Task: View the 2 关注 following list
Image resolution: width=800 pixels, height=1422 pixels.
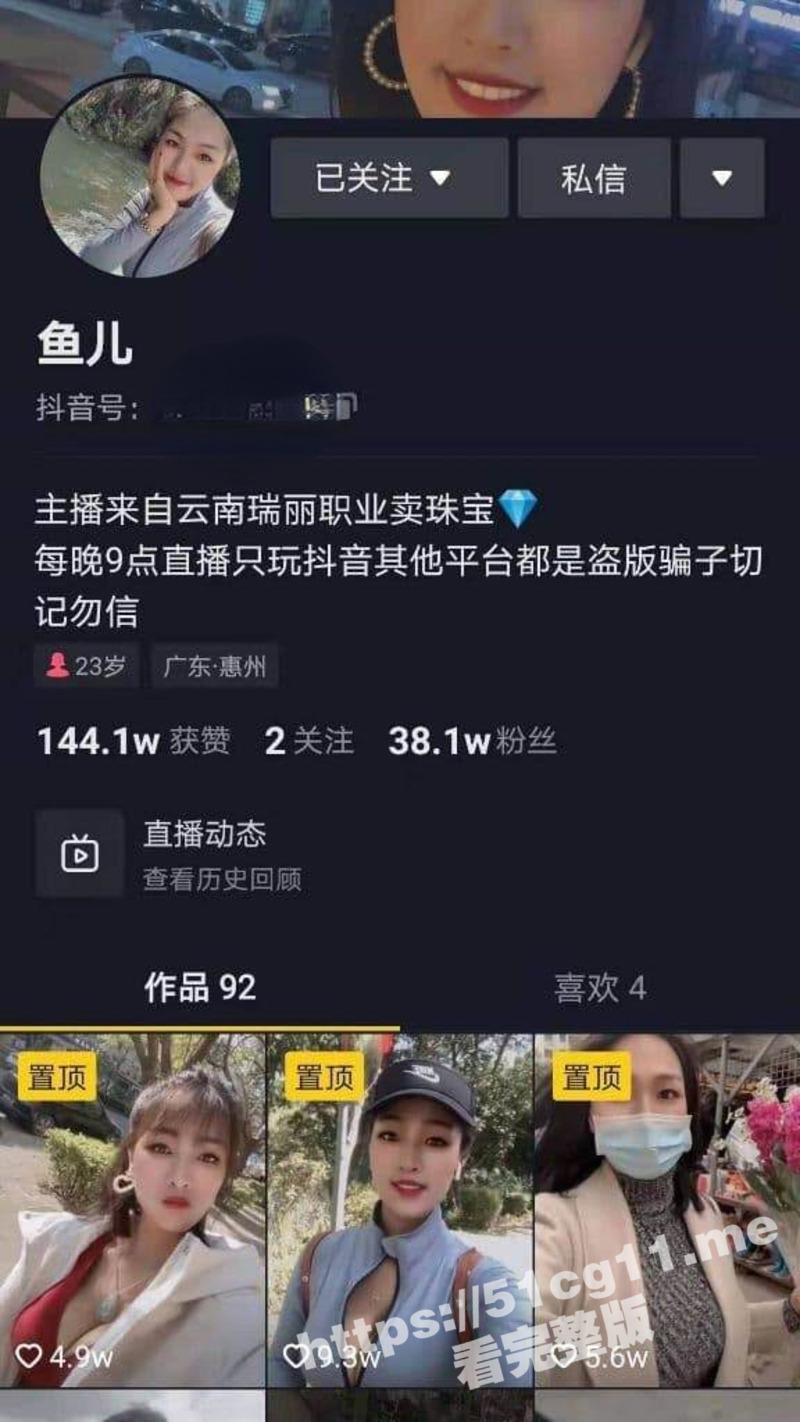Action: click(x=309, y=741)
